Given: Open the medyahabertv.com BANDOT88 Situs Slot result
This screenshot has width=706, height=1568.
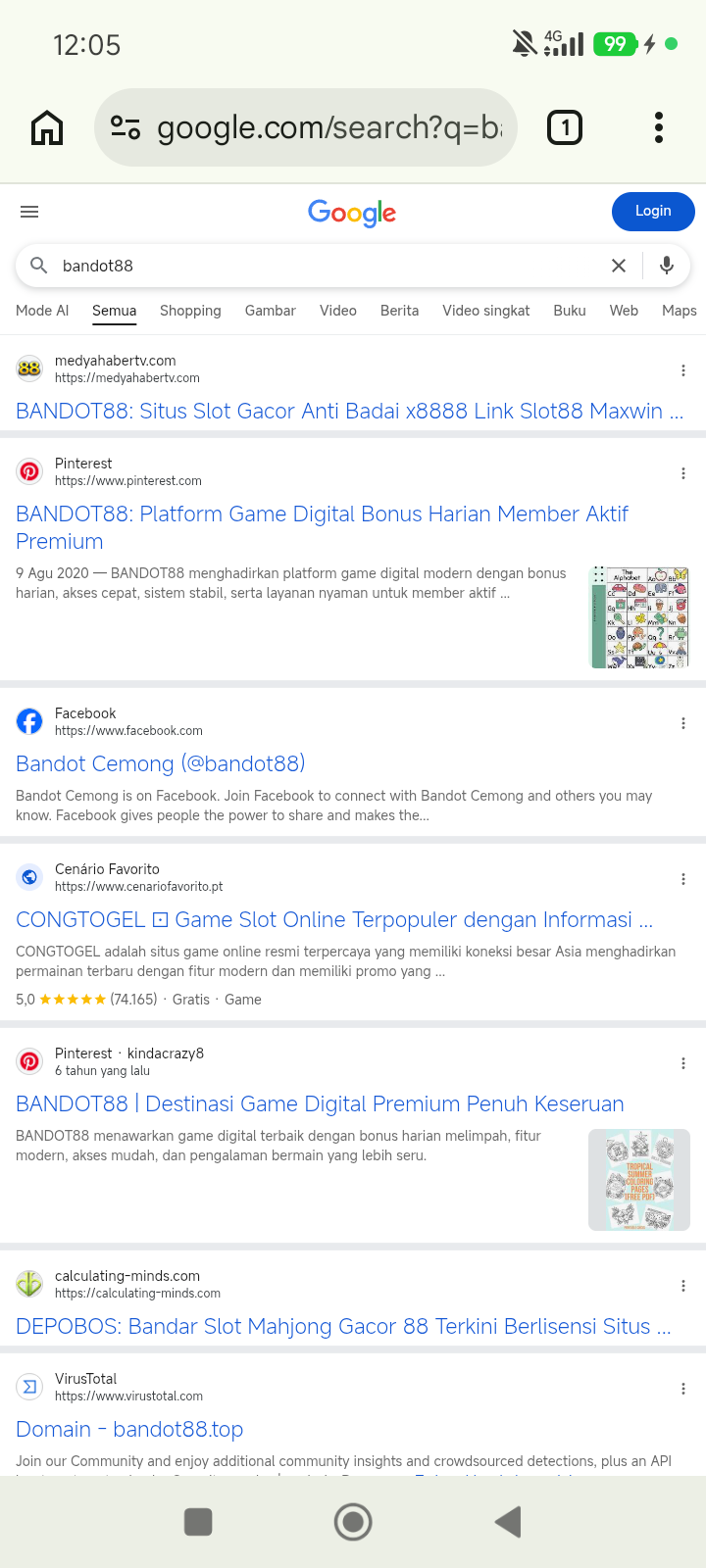Looking at the screenshot, I should [x=349, y=411].
